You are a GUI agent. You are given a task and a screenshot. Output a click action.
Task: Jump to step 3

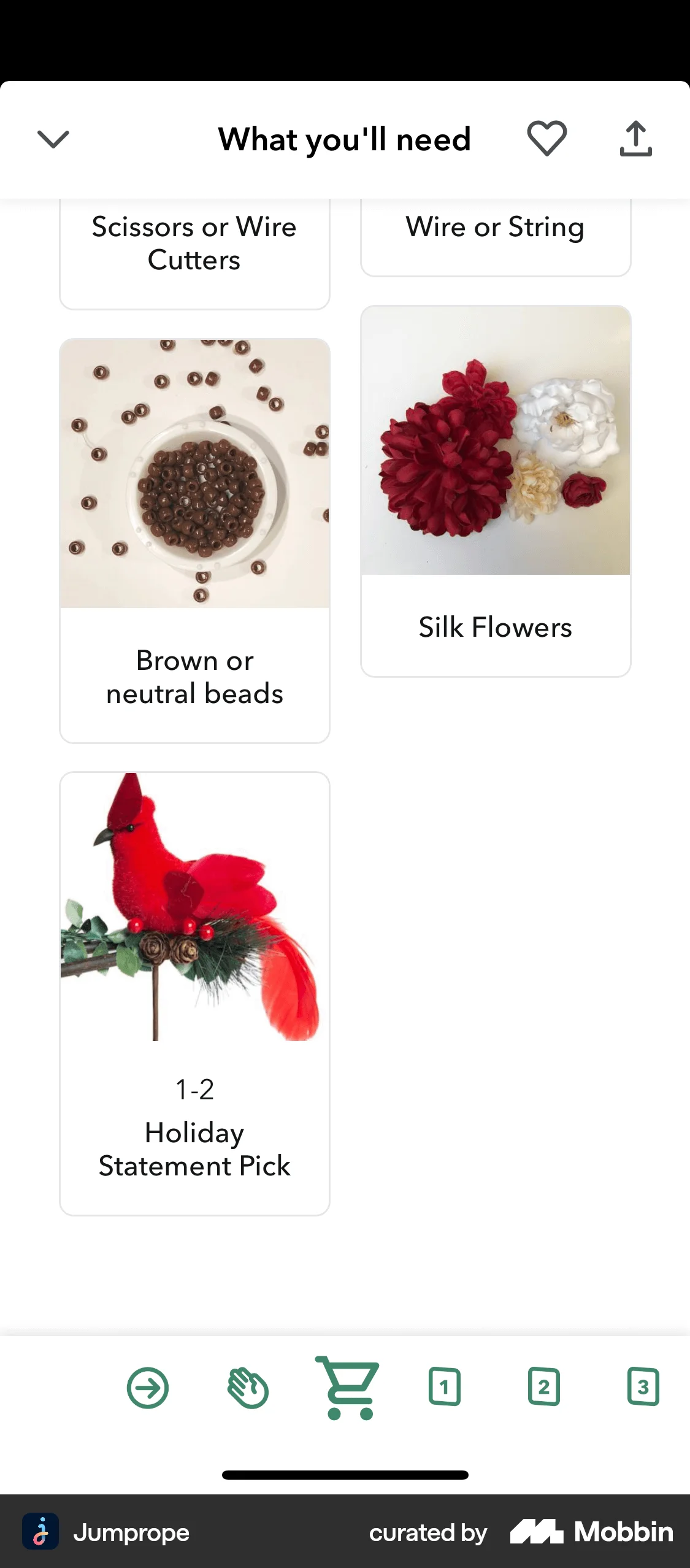coord(643,1386)
